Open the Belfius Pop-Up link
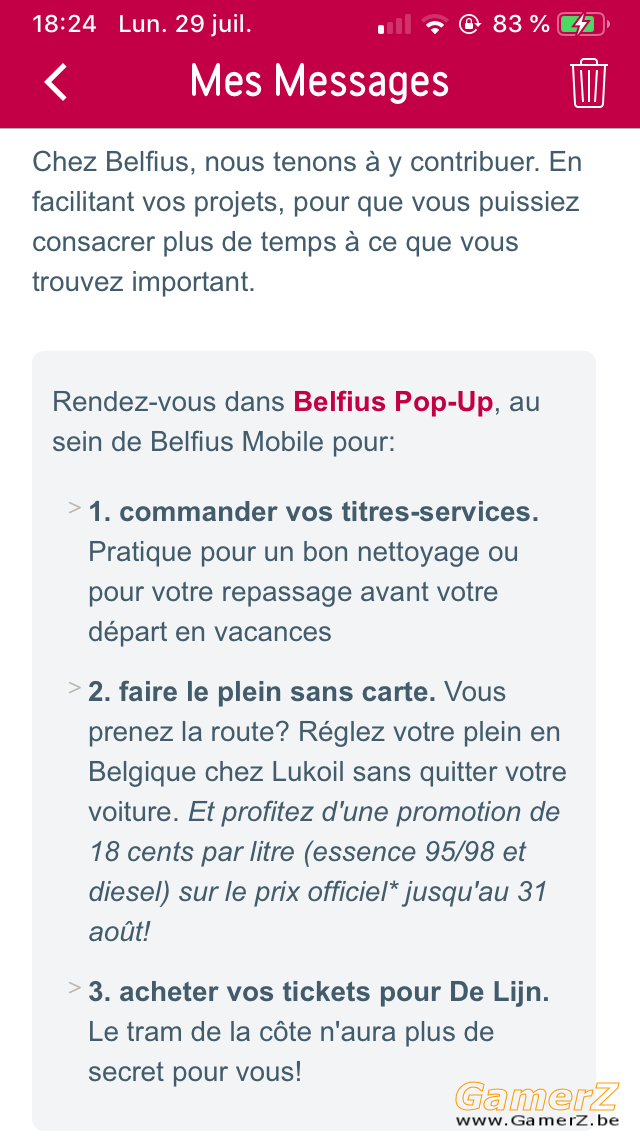Image resolution: width=640 pixels, height=1136 pixels. (x=393, y=401)
